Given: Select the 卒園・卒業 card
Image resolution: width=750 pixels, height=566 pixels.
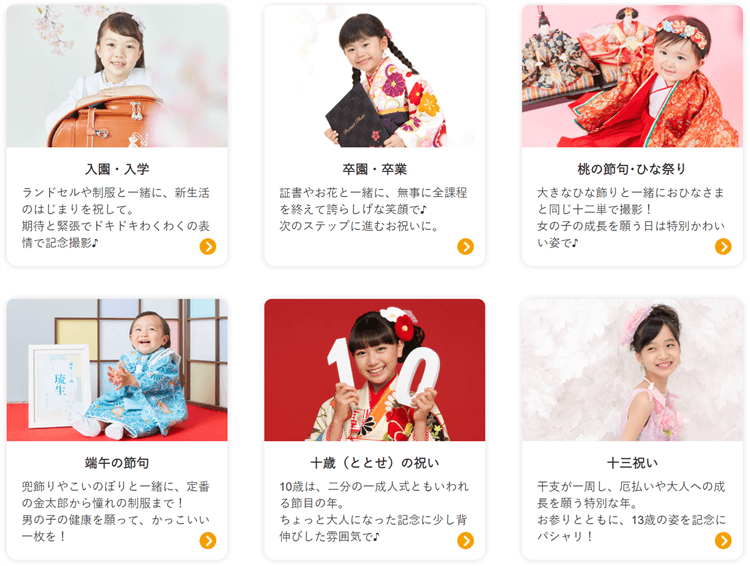Looking at the screenshot, I should 374,168.
